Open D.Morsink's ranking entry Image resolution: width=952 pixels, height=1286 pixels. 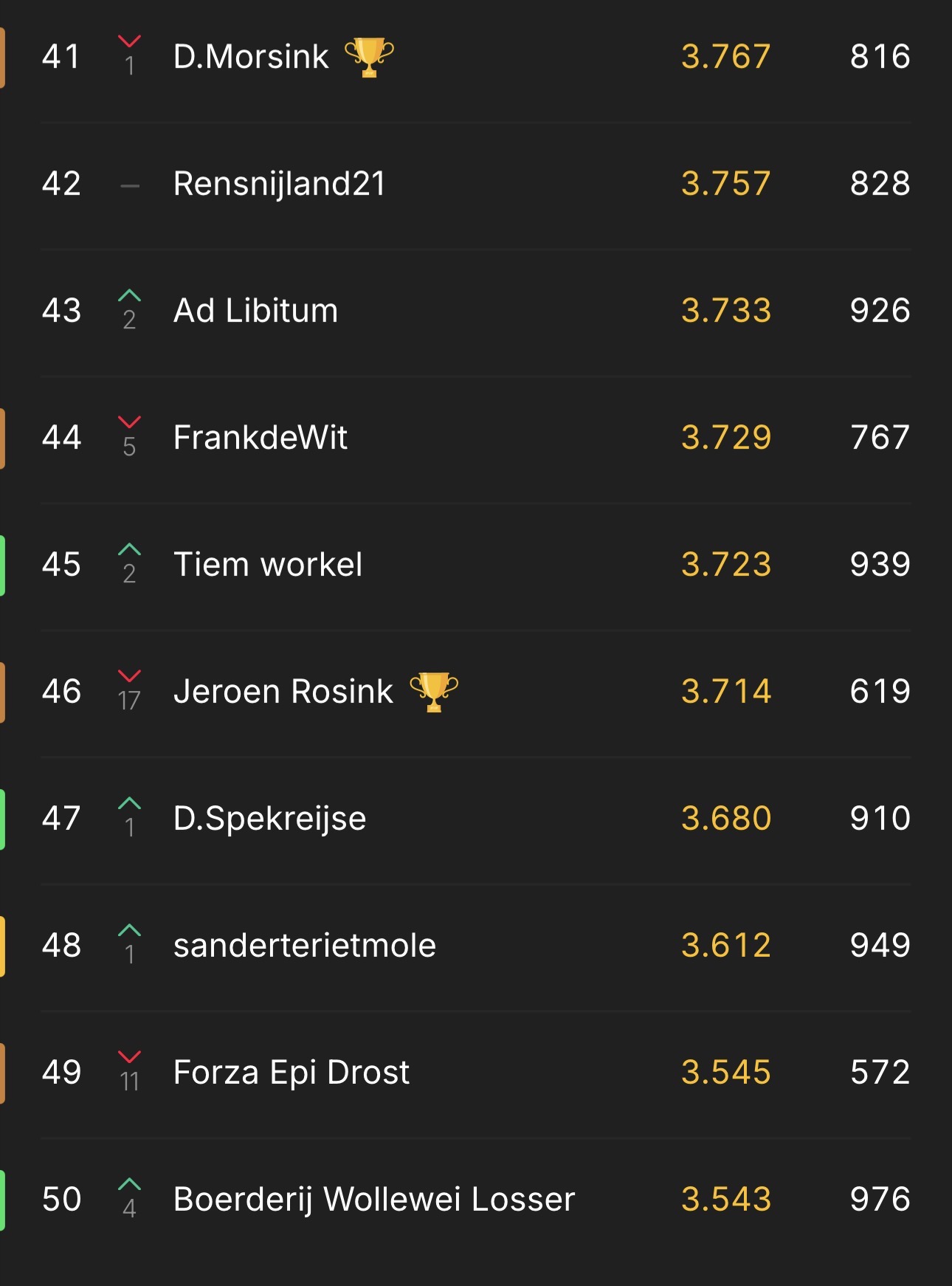click(476, 58)
